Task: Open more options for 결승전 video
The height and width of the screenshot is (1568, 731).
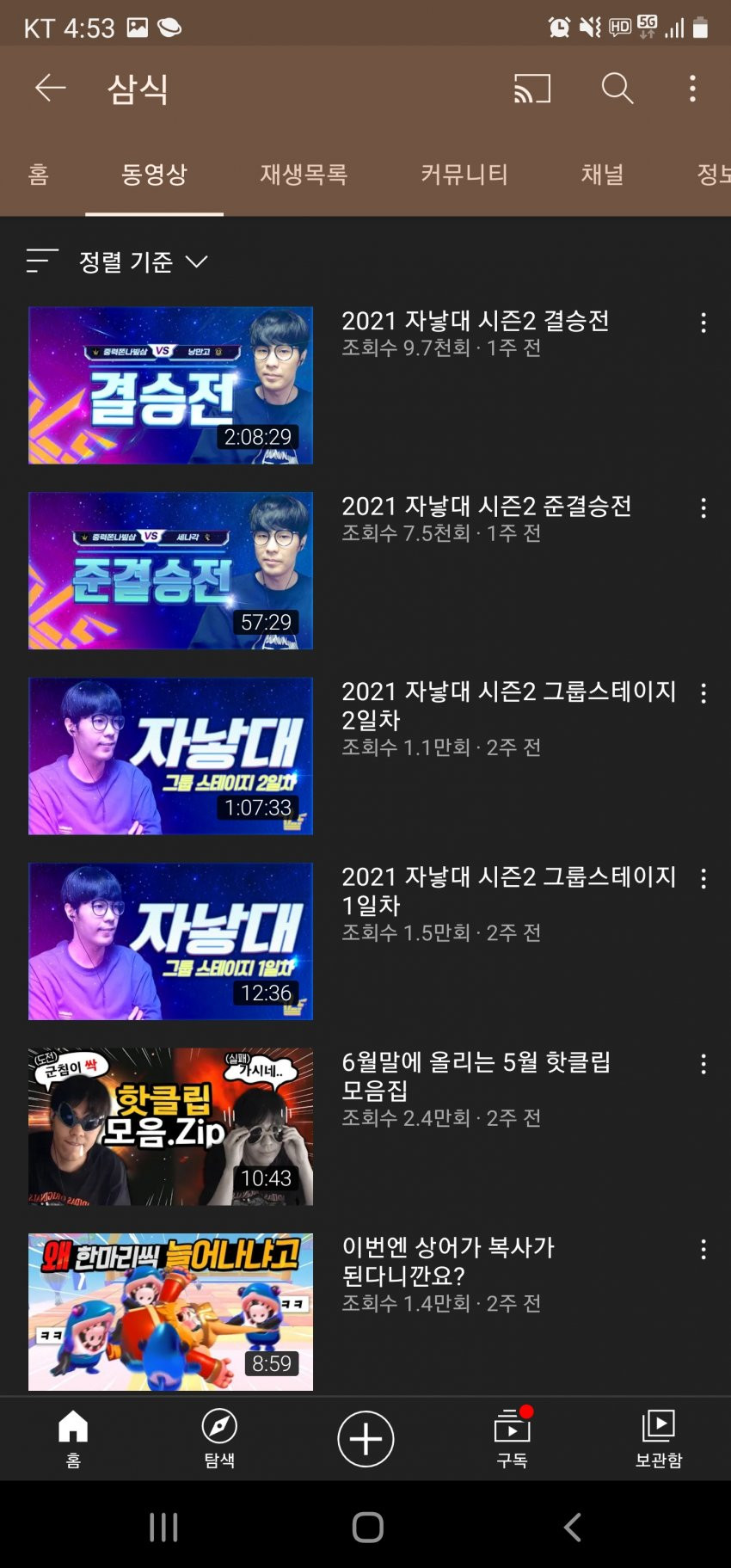Action: tap(703, 323)
